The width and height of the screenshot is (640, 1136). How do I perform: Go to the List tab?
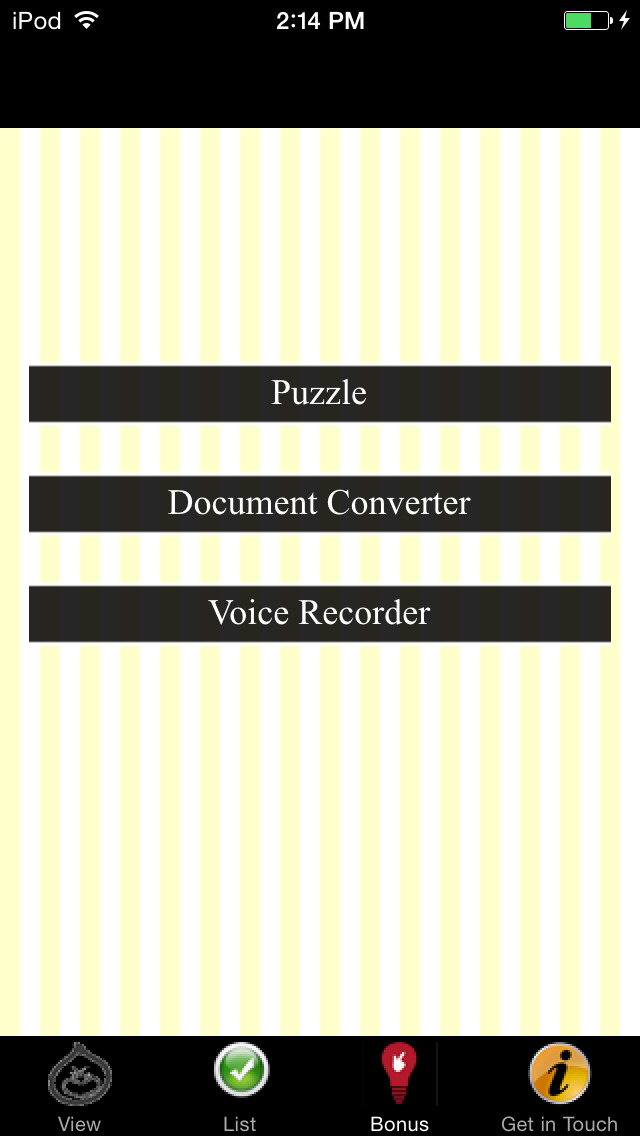point(240,1087)
